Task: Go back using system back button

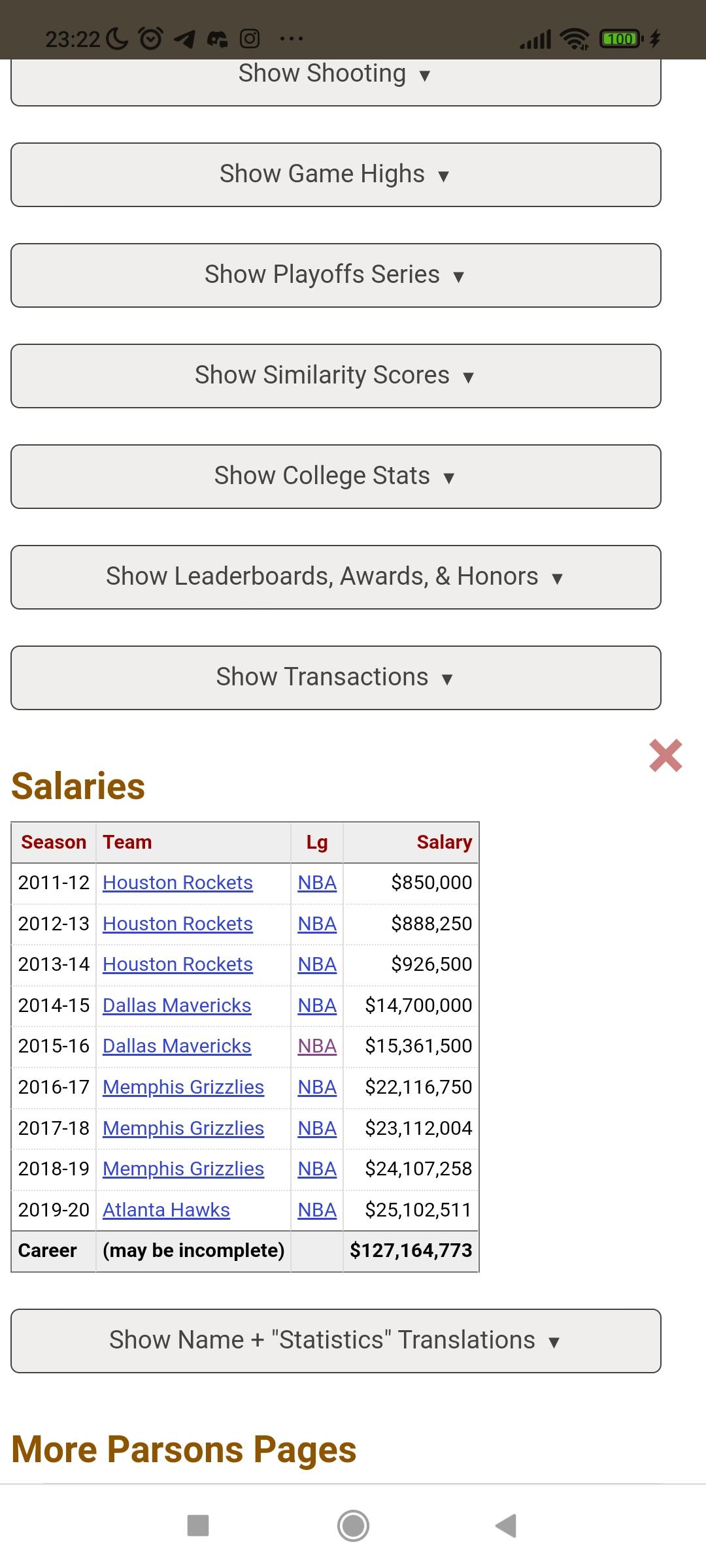Action: pyautogui.click(x=506, y=1526)
